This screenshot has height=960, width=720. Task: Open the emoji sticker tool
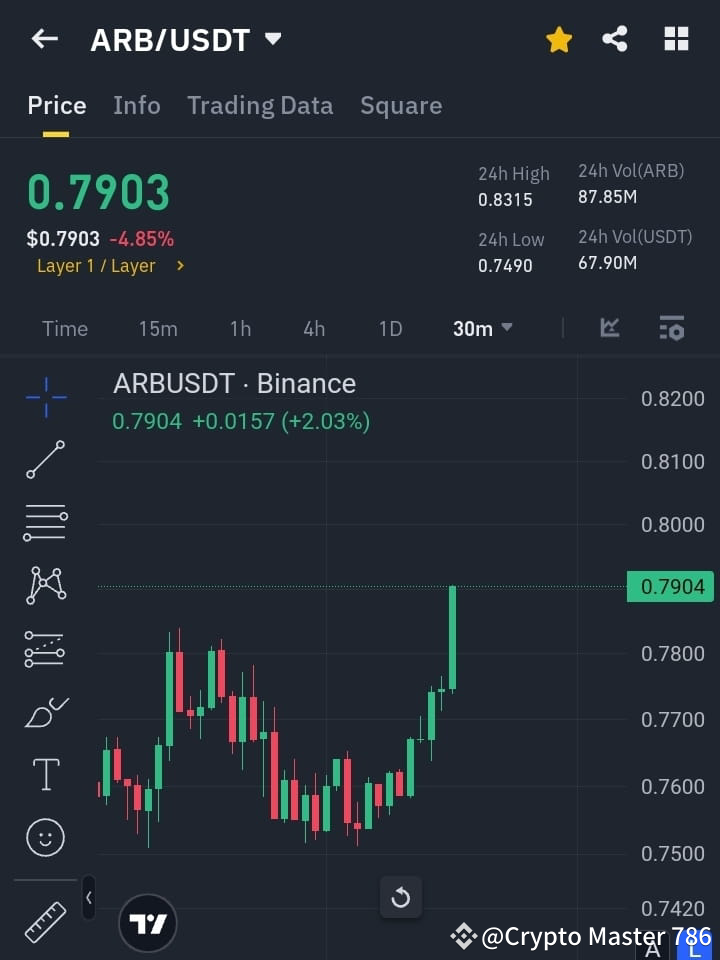[x=45, y=838]
